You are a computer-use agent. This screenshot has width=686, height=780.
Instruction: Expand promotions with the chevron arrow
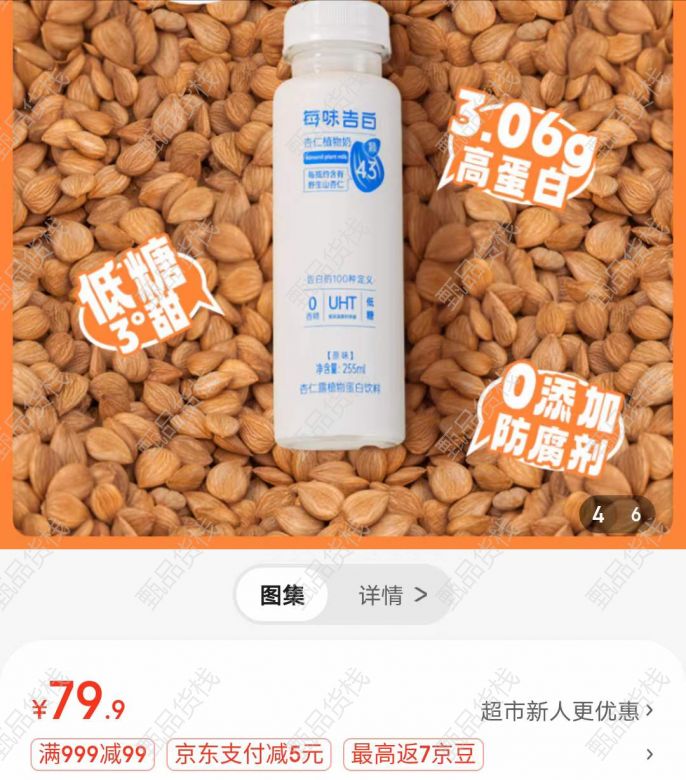[x=651, y=754]
